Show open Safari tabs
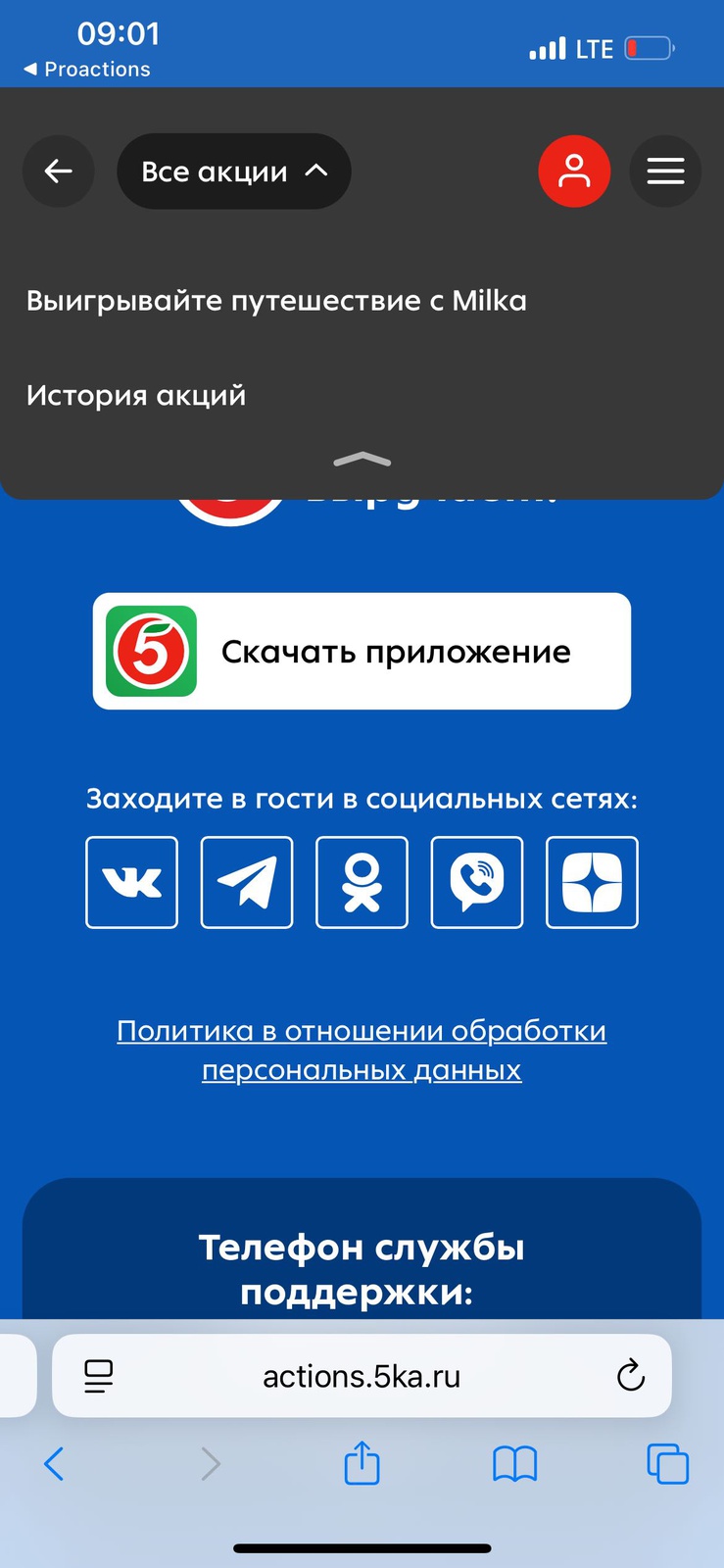724x1568 pixels. pos(667,1464)
